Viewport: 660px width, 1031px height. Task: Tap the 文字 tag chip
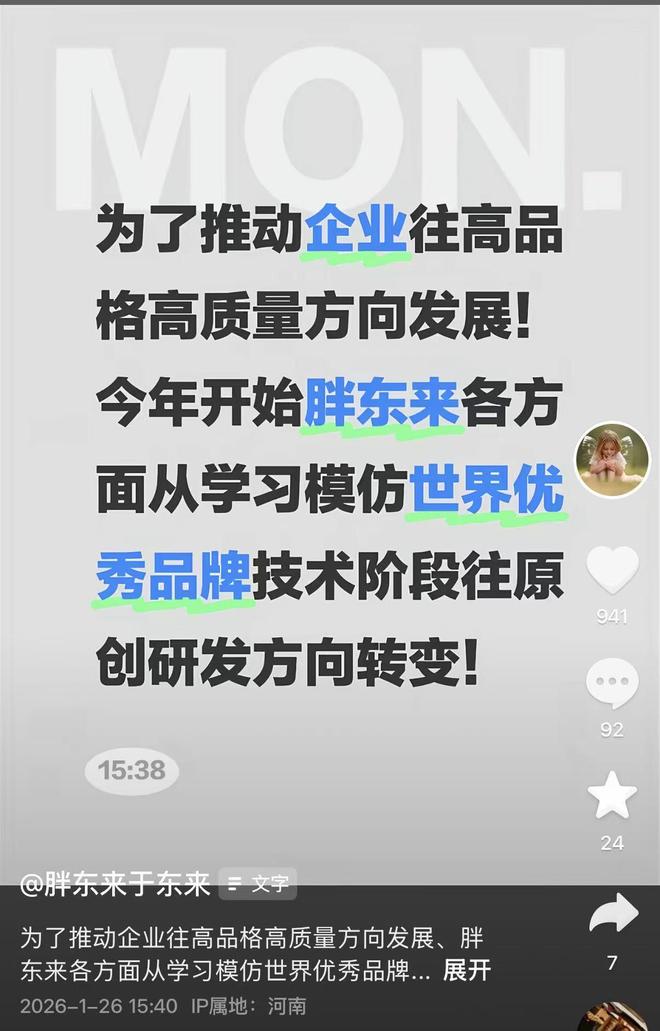[x=258, y=884]
